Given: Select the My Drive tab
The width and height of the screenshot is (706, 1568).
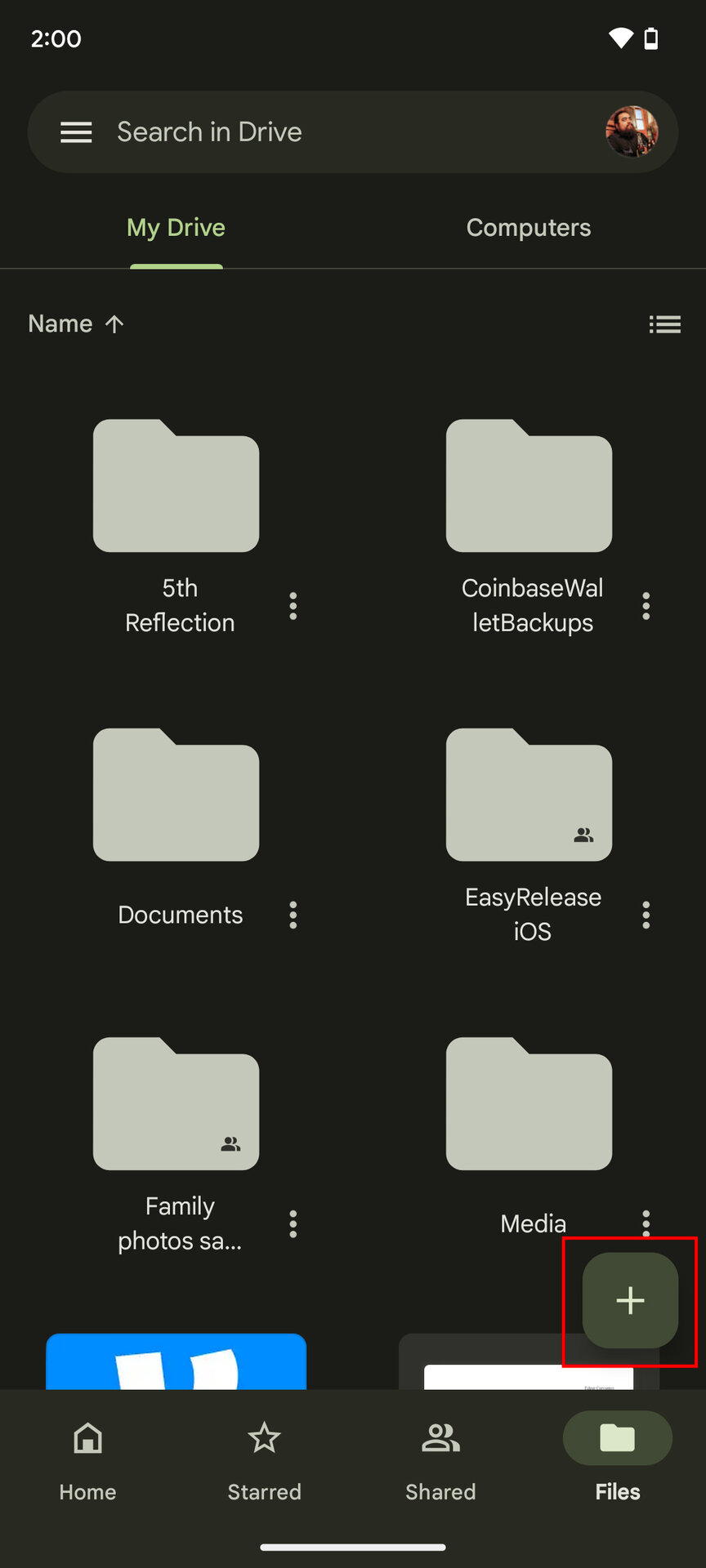Looking at the screenshot, I should (x=176, y=228).
